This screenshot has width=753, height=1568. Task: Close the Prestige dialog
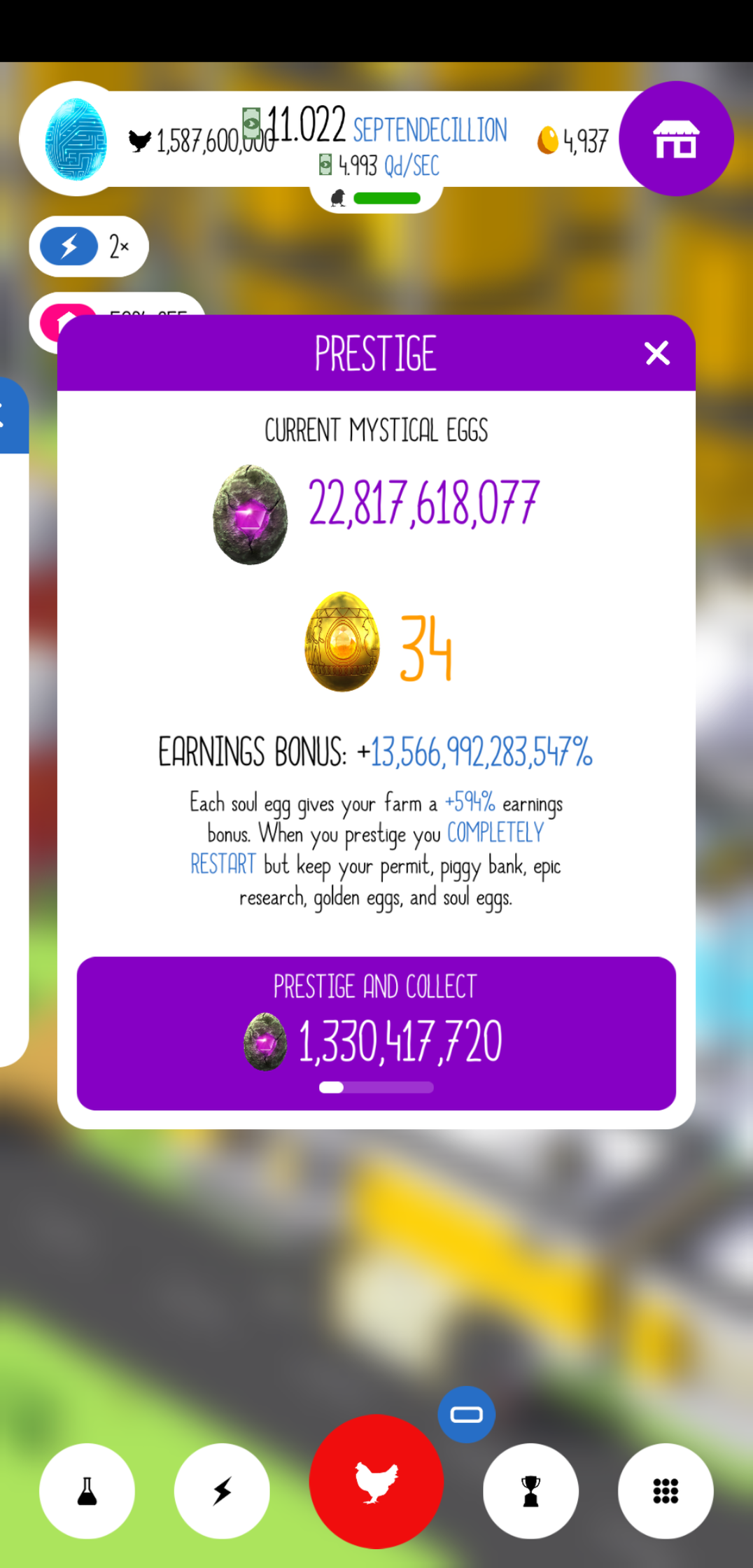point(656,353)
